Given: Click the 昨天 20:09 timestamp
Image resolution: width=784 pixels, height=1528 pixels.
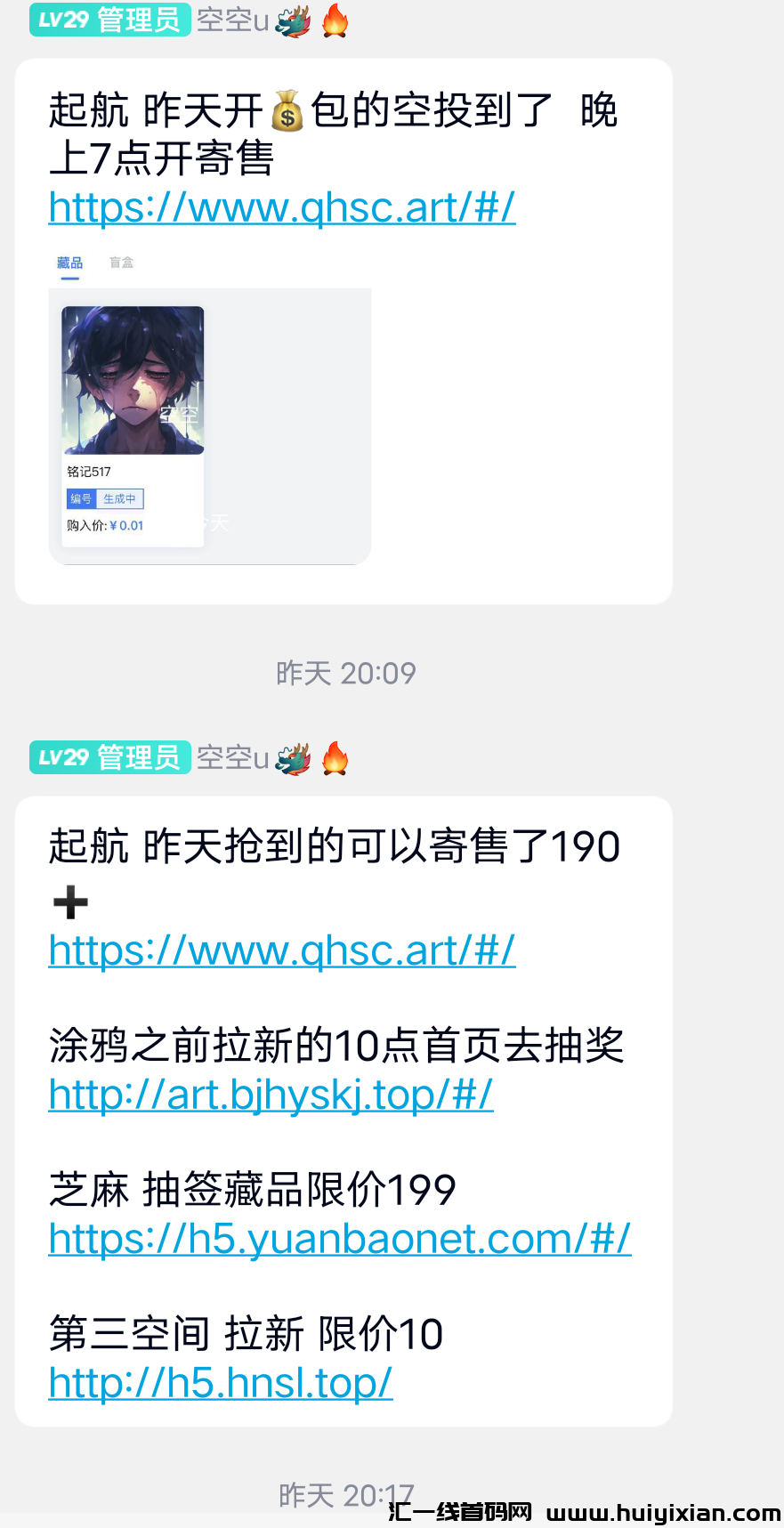Looking at the screenshot, I should (x=346, y=674).
